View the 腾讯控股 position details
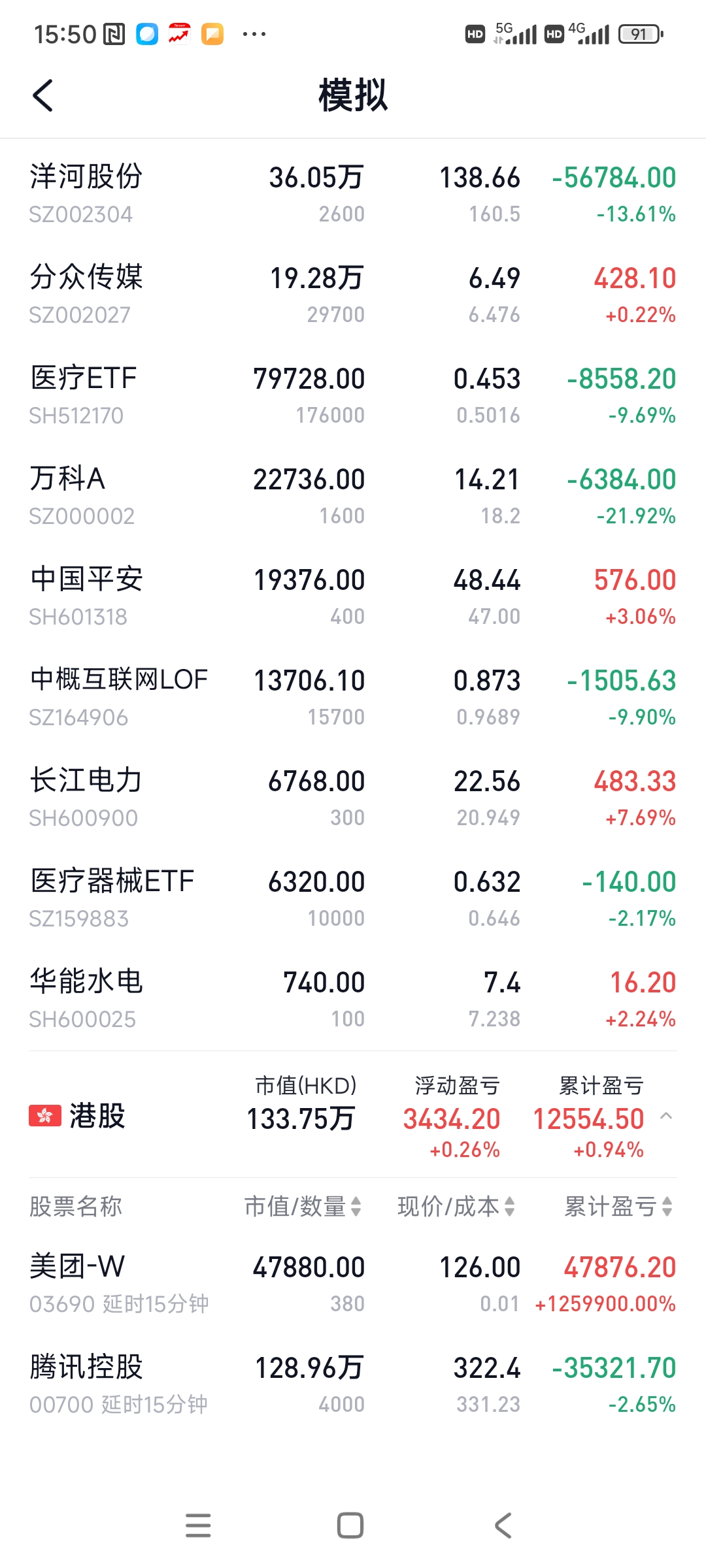 tap(353, 1384)
